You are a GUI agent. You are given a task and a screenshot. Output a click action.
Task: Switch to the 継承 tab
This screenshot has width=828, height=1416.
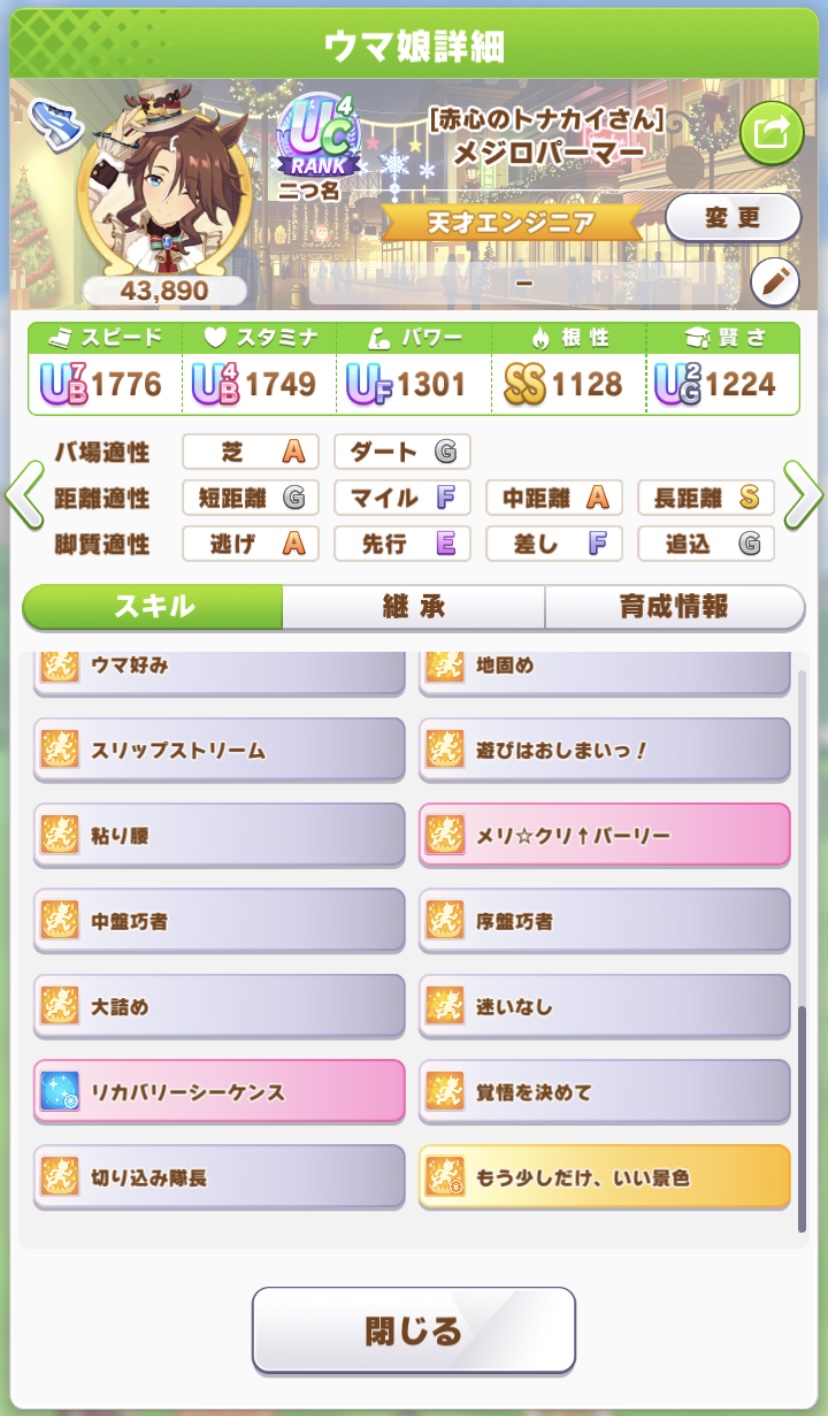(413, 607)
